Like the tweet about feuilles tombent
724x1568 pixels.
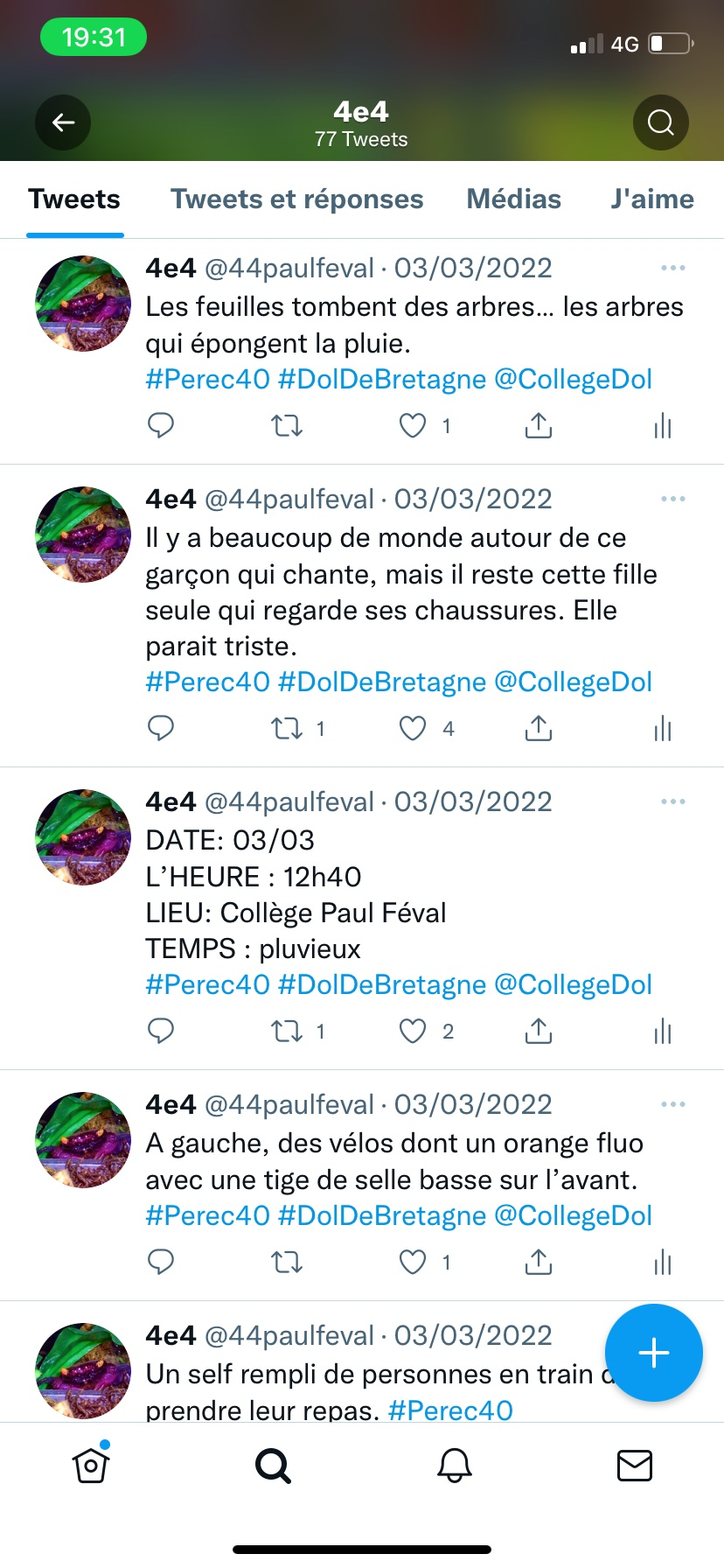413,426
